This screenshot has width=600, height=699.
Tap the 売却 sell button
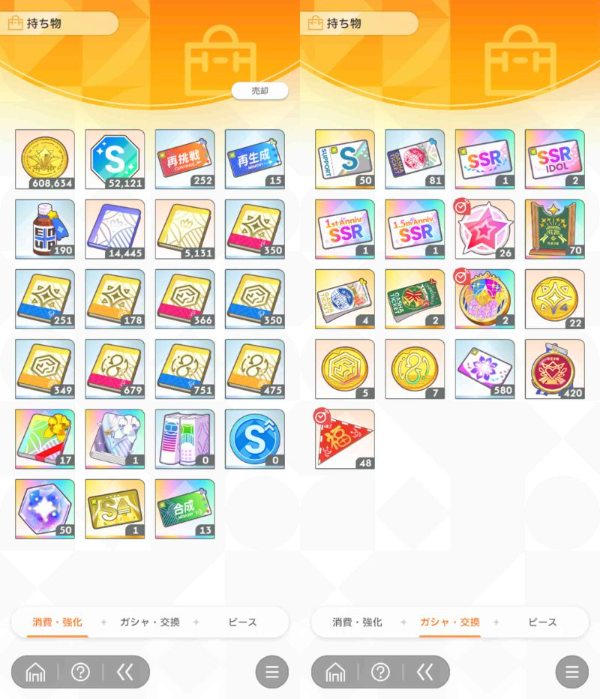click(260, 91)
